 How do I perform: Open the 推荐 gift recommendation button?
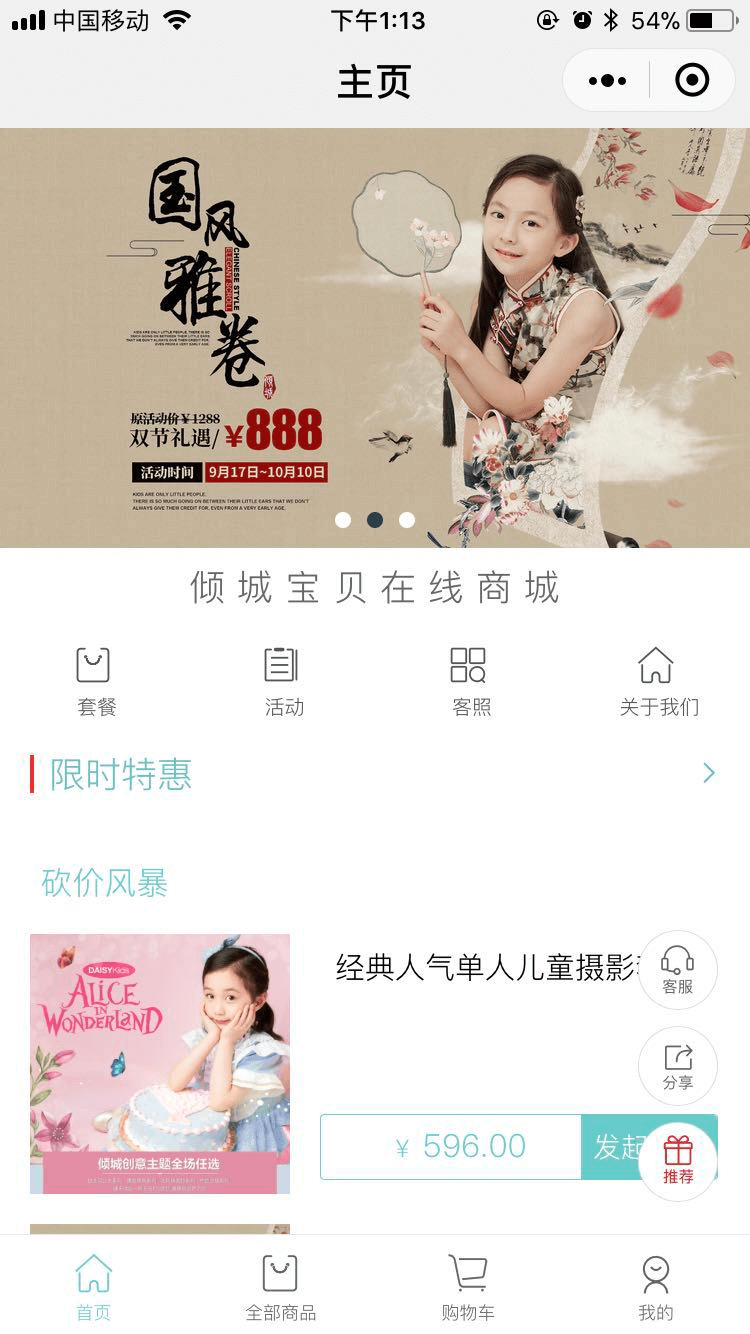point(678,1161)
